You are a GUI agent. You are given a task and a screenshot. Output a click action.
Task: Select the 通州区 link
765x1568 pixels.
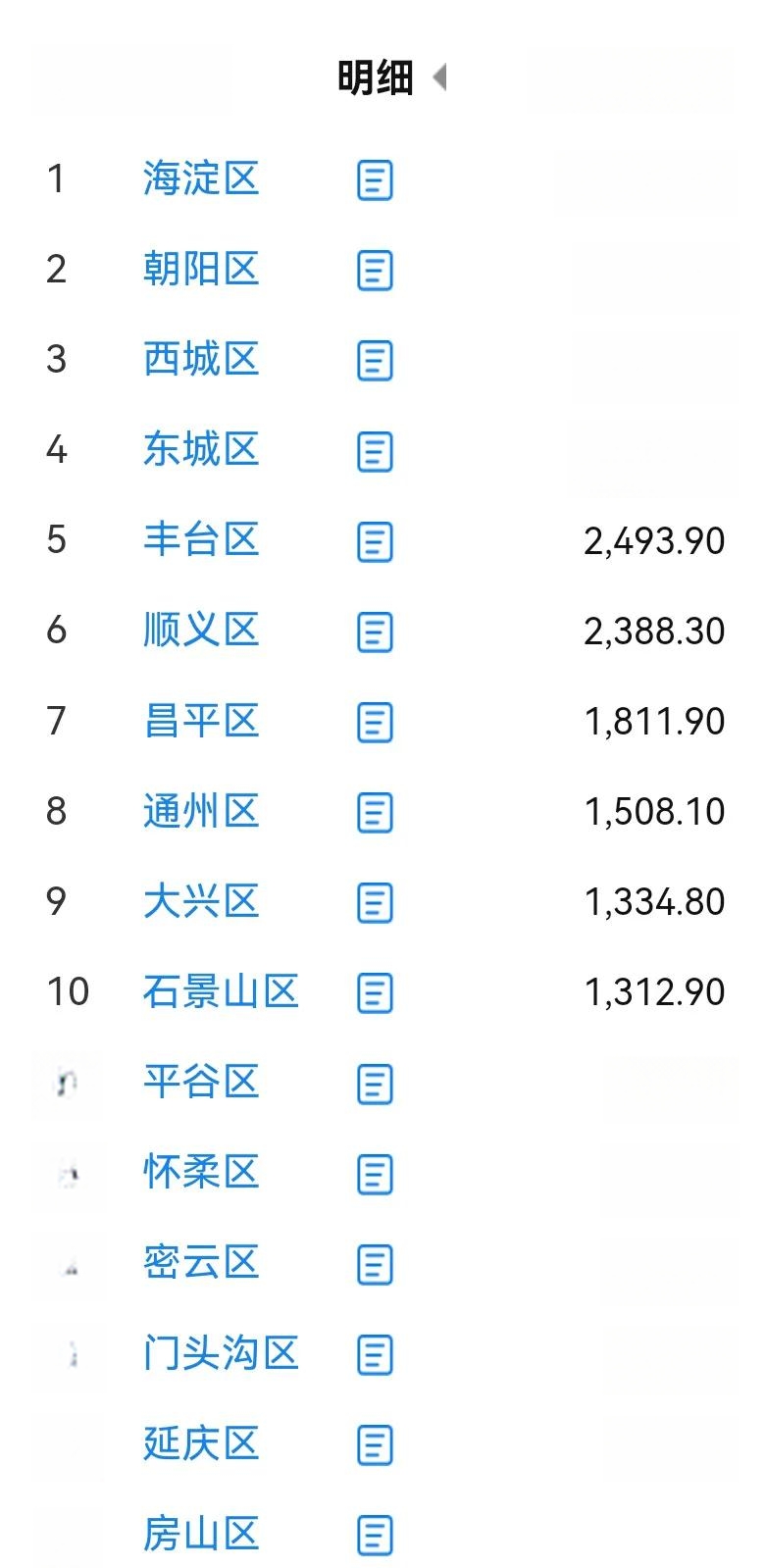201,812
